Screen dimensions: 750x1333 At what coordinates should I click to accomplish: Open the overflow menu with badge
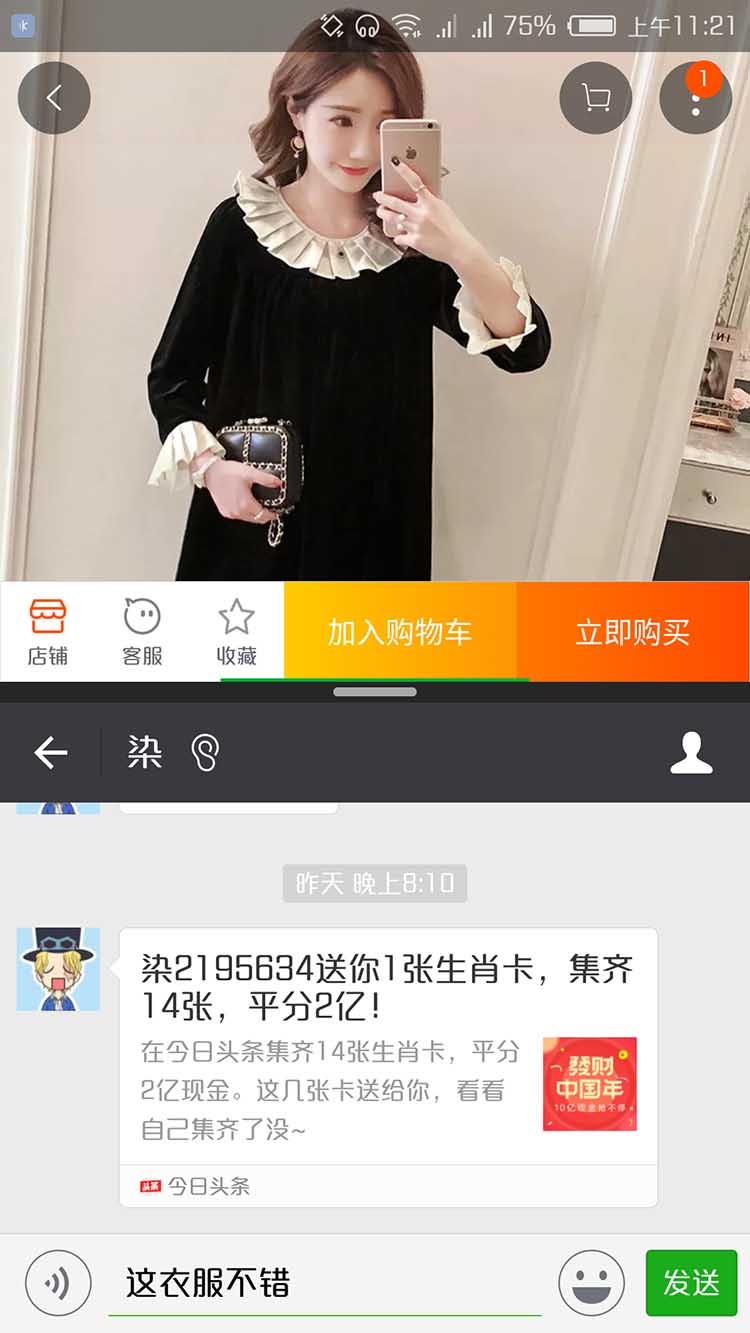[696, 98]
